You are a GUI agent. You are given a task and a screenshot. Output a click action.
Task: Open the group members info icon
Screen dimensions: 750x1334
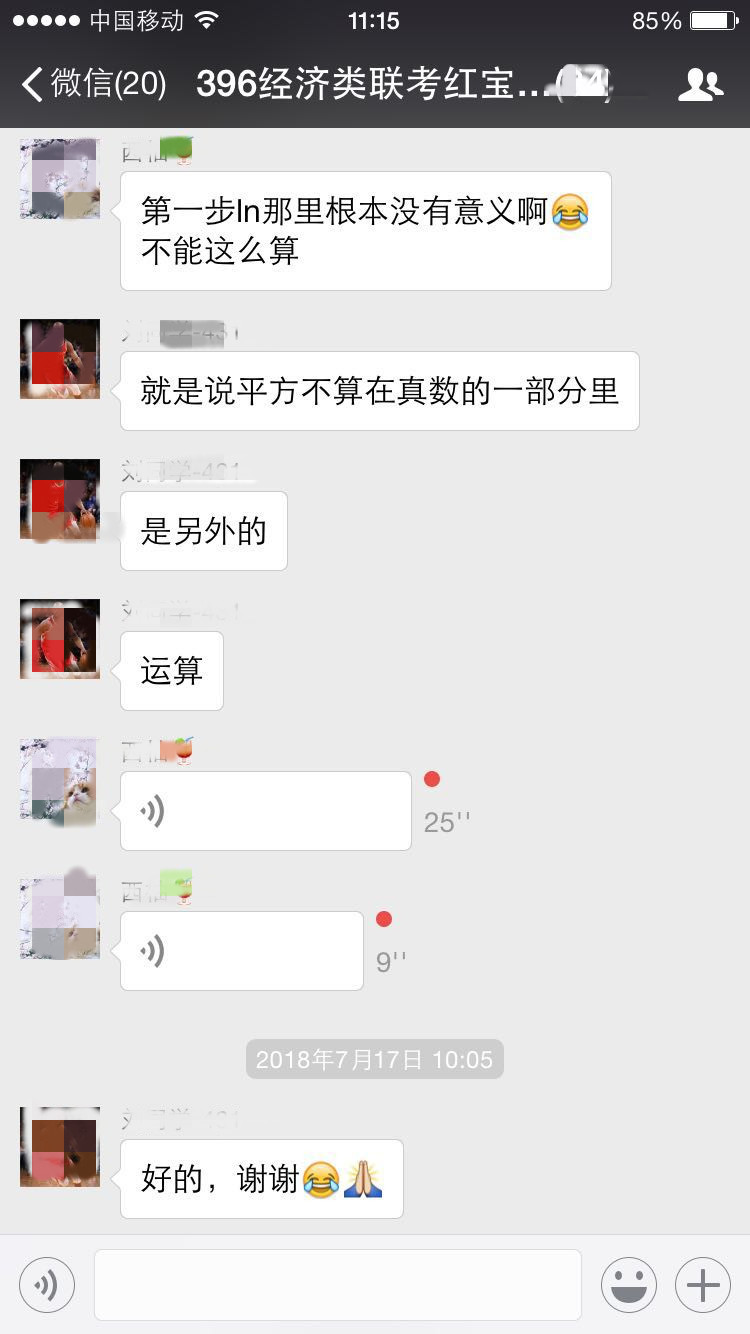tap(700, 85)
